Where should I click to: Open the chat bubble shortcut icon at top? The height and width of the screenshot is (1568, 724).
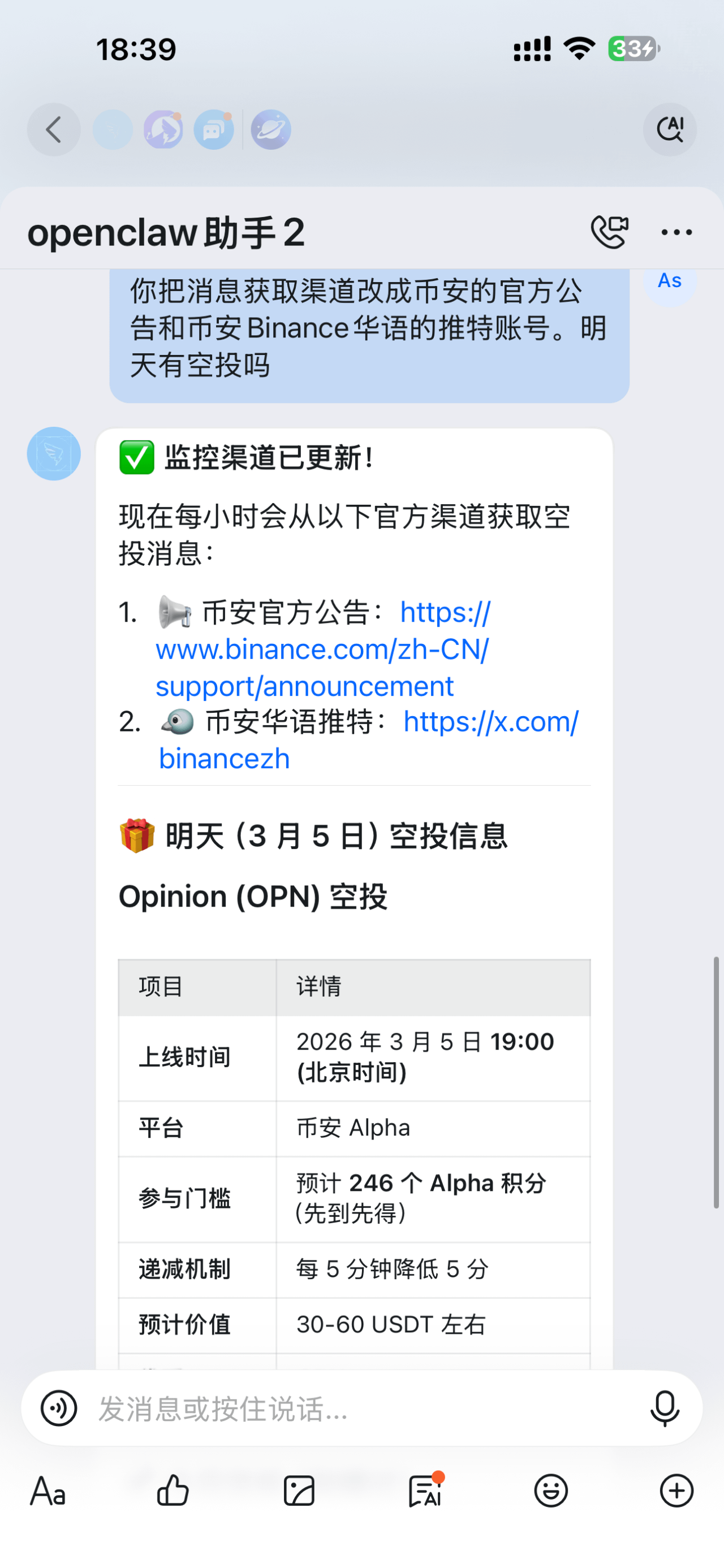[214, 129]
